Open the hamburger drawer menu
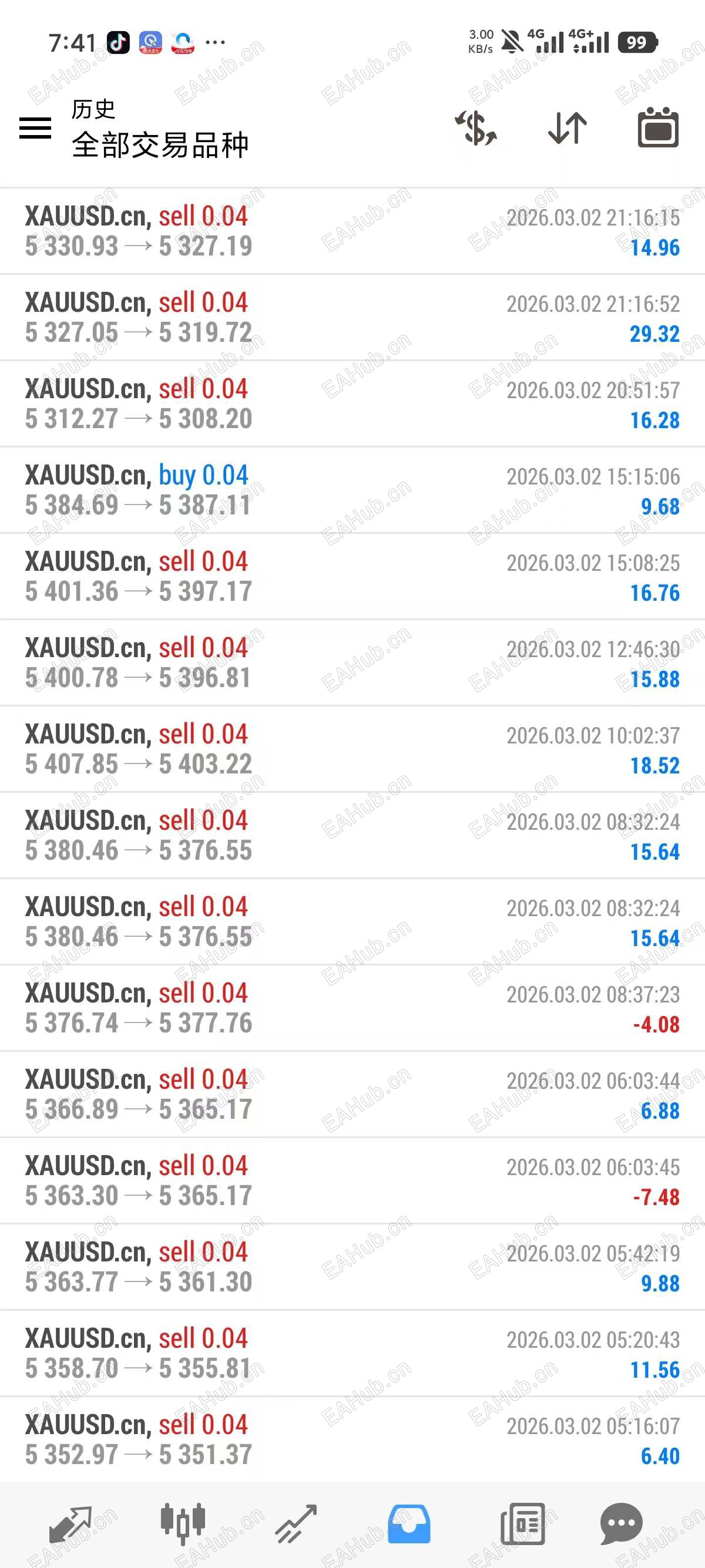Viewport: 705px width, 1568px height. coord(35,128)
